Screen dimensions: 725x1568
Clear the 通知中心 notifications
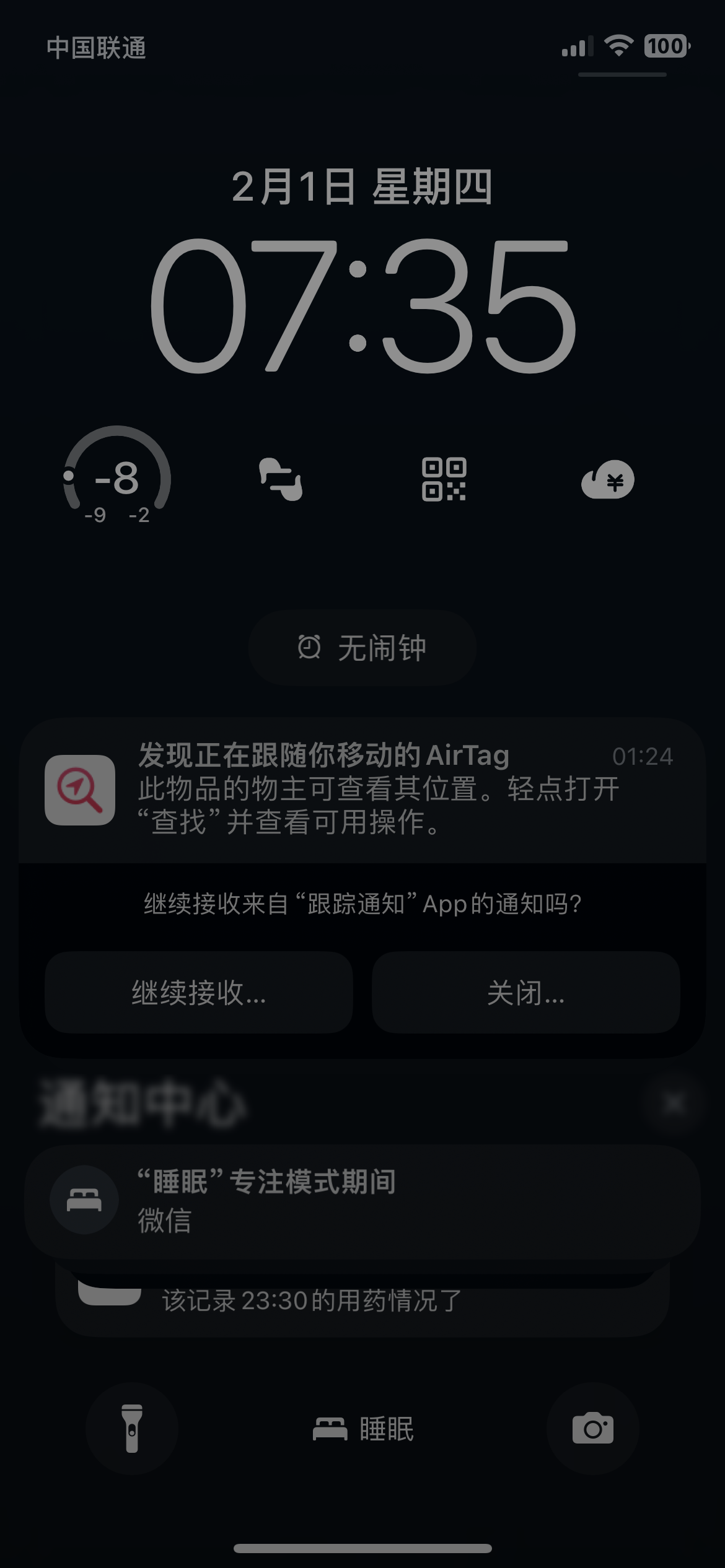coord(673,1103)
